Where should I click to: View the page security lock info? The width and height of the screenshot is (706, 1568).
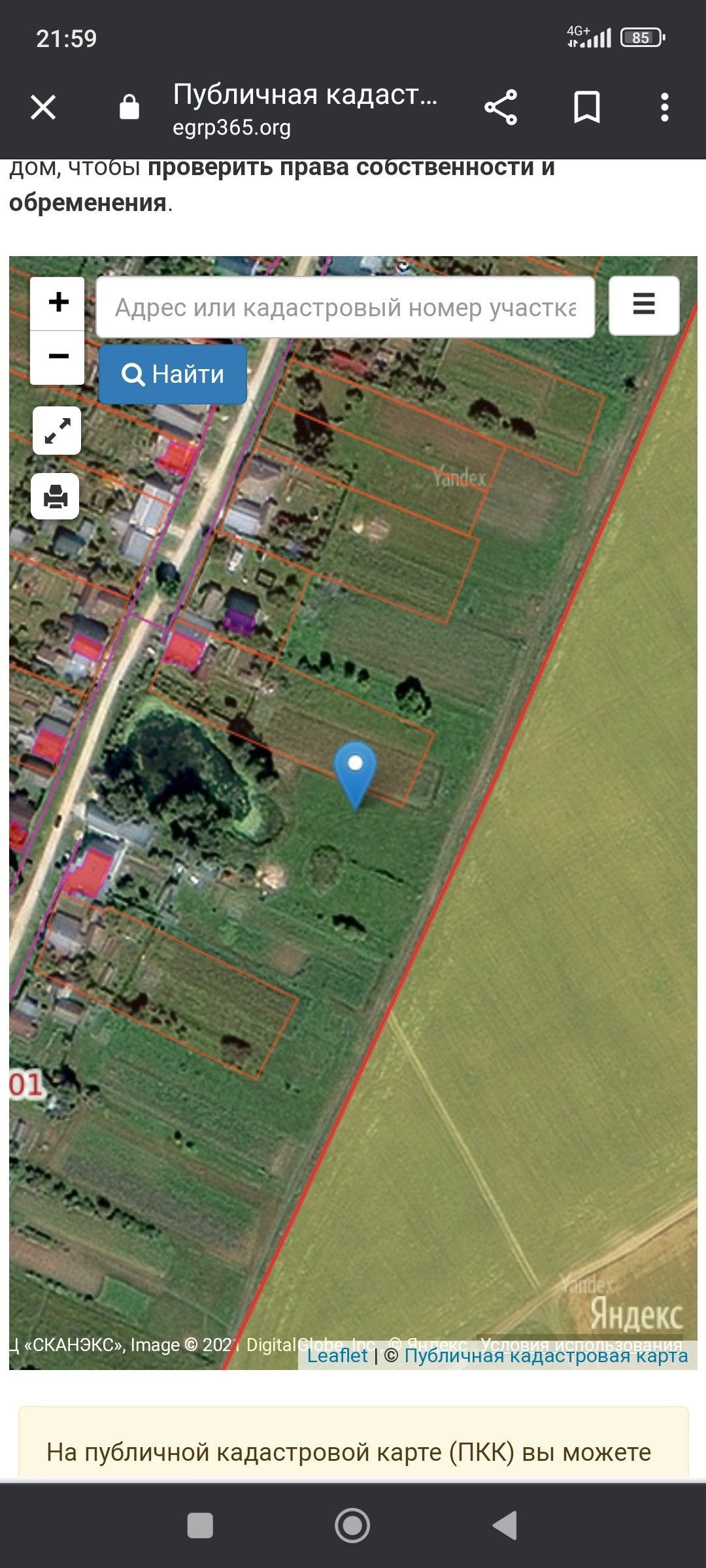129,107
